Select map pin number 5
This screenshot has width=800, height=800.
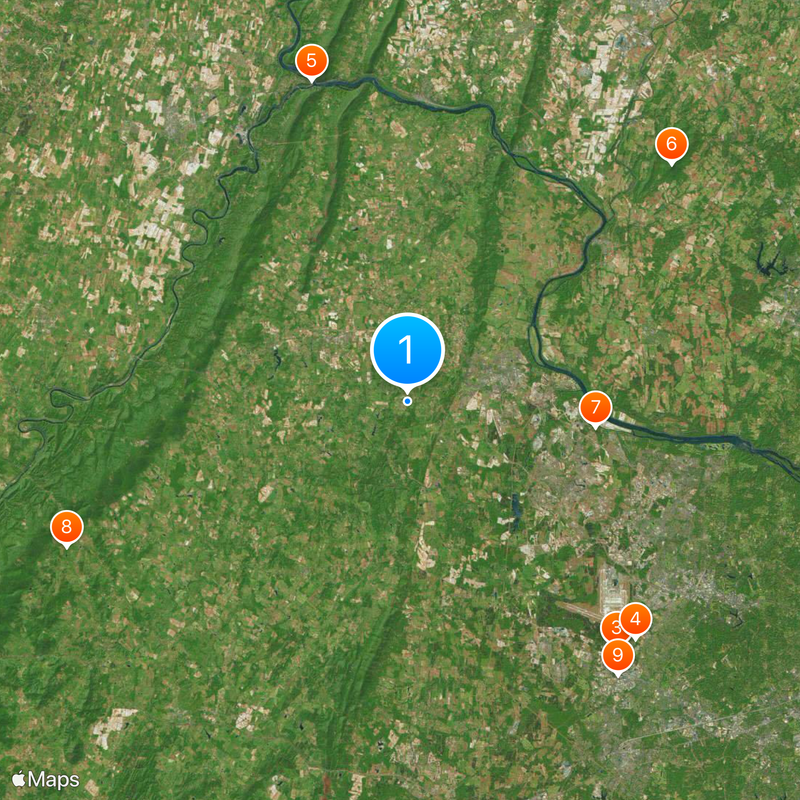point(311,62)
